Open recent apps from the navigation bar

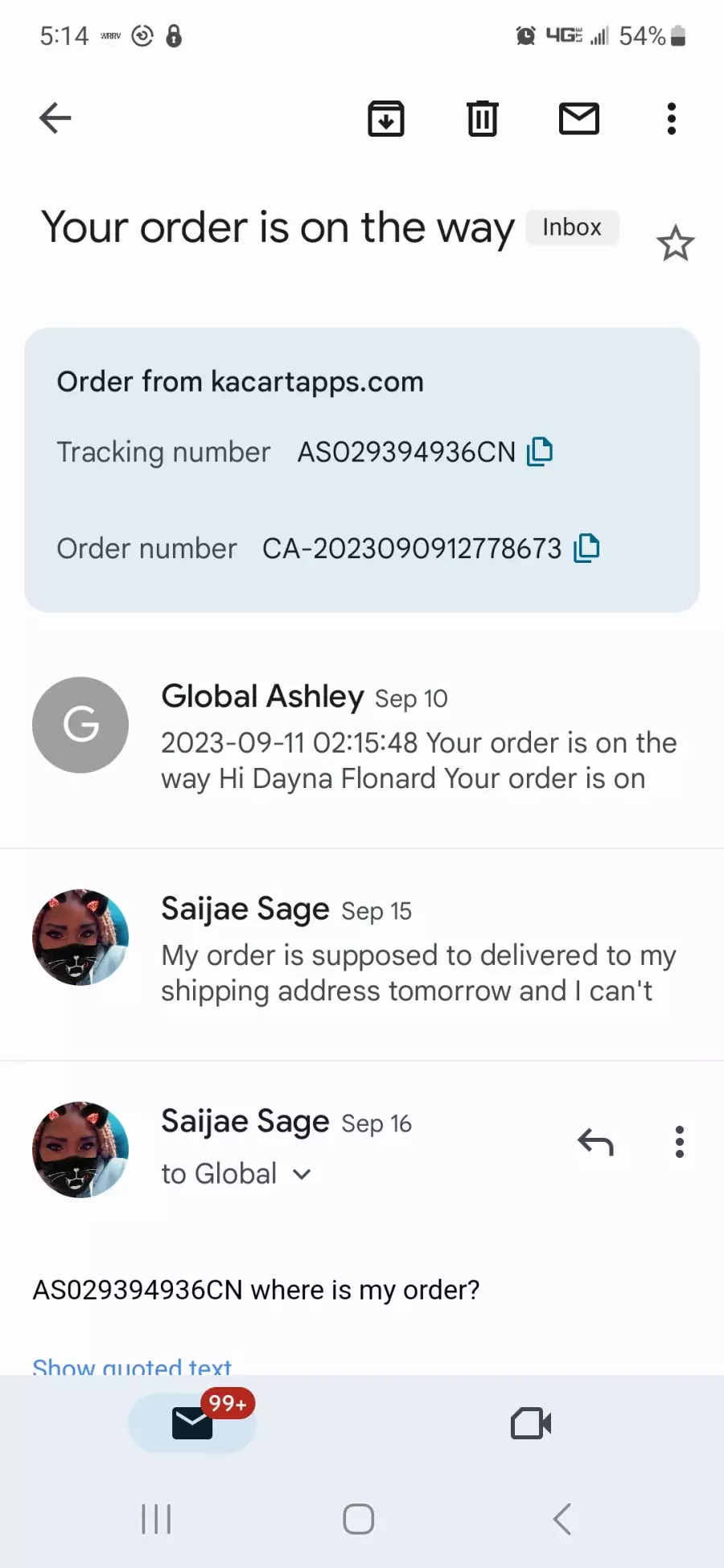coord(156,1519)
